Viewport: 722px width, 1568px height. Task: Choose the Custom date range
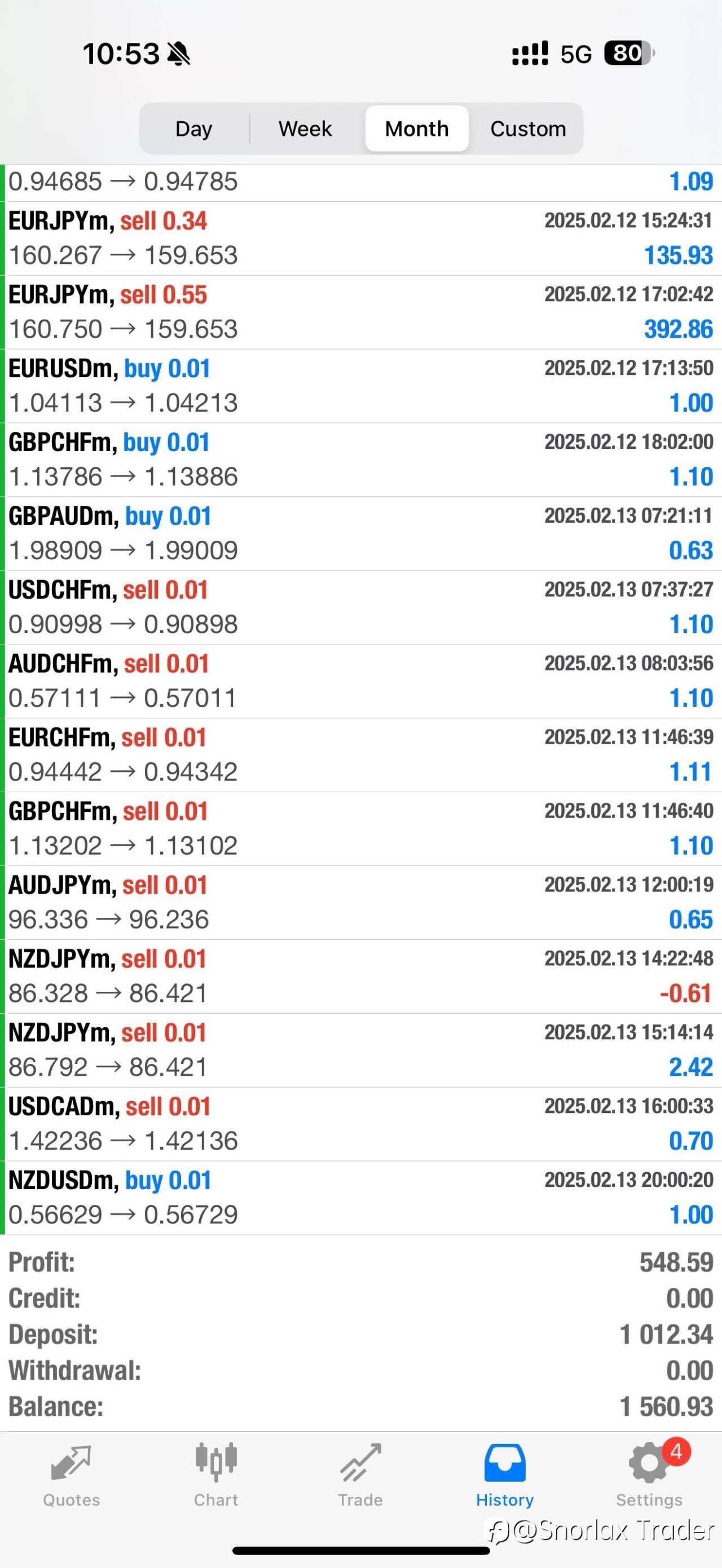(528, 129)
